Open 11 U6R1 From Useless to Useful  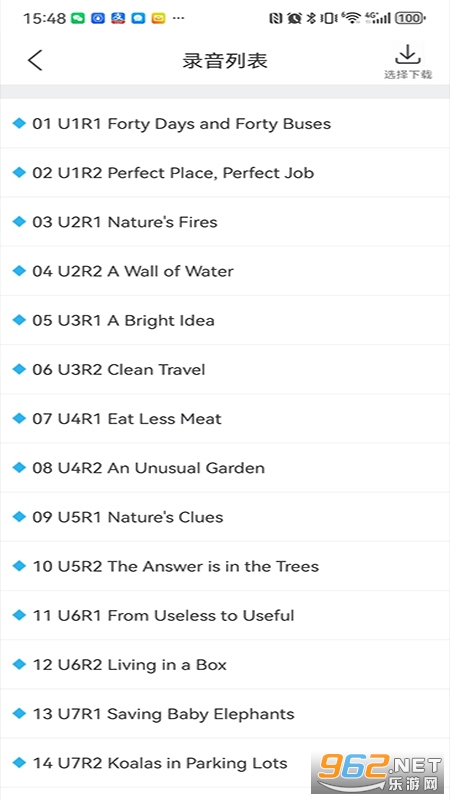(225, 615)
